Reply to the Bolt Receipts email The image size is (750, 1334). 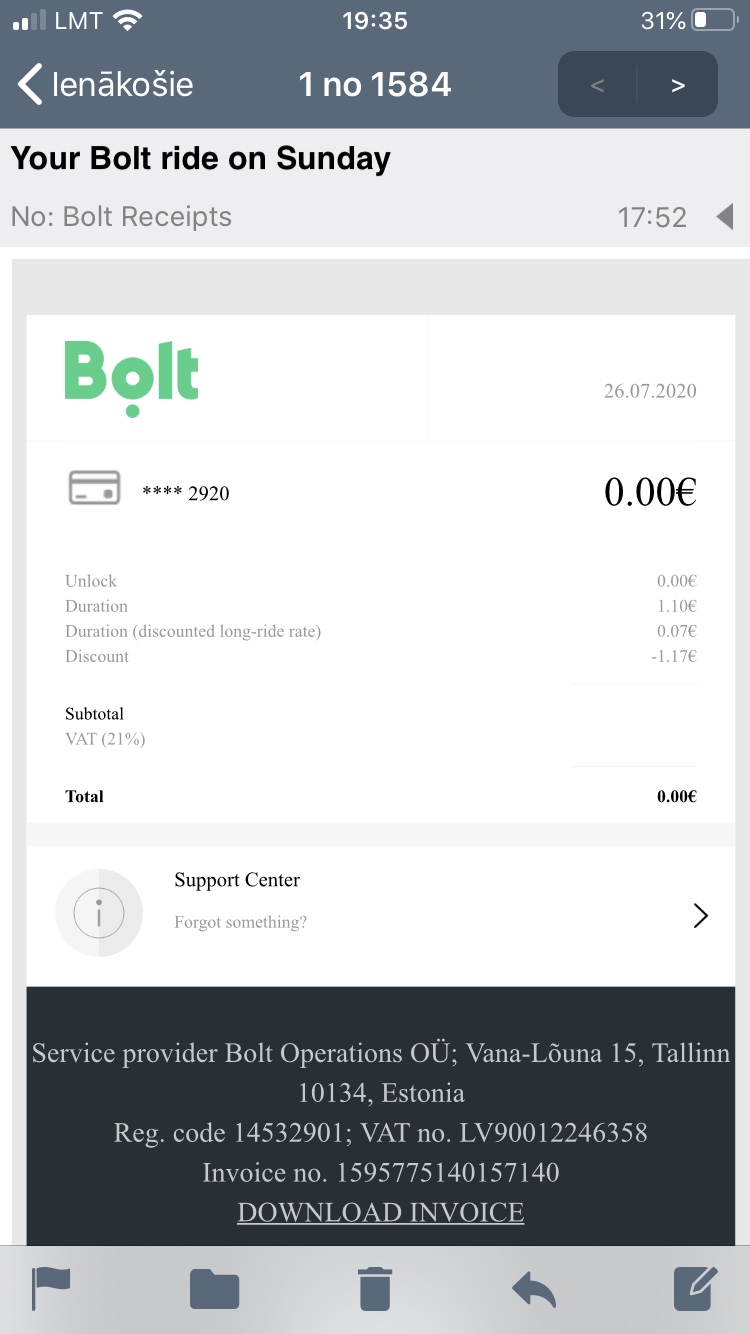534,1289
